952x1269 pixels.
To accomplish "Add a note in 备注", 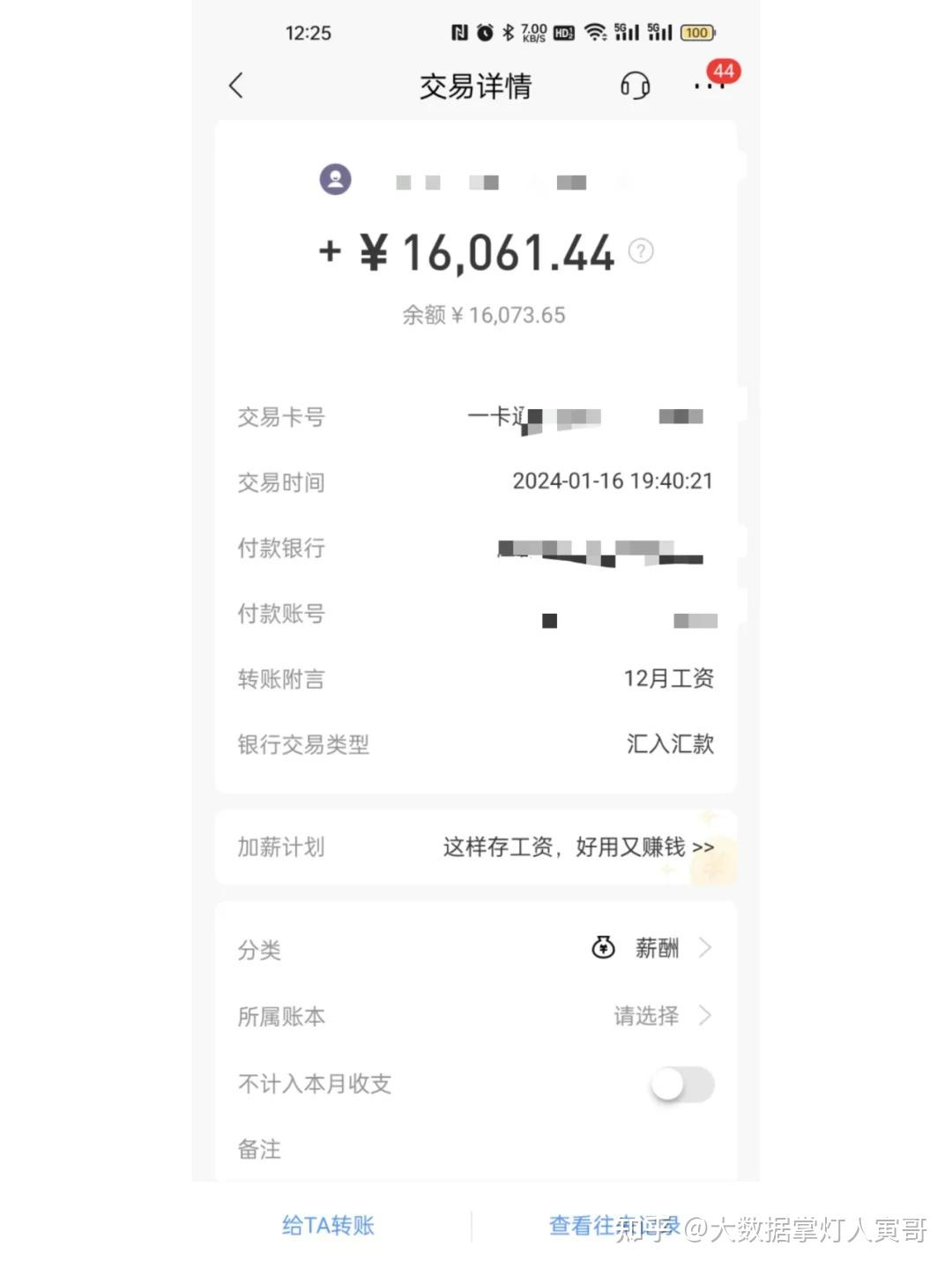I will click(x=476, y=1149).
